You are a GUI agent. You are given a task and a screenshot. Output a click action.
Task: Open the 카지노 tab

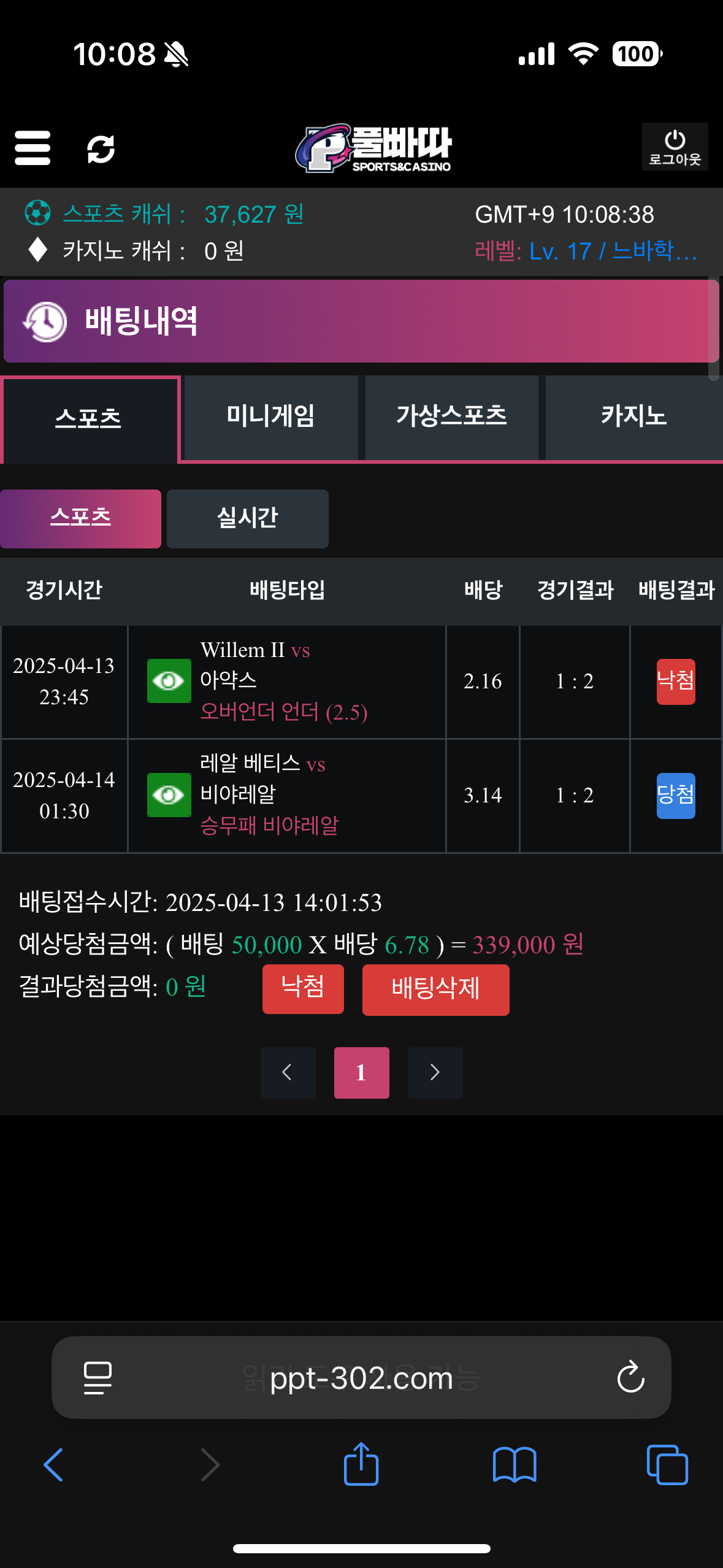[633, 417]
